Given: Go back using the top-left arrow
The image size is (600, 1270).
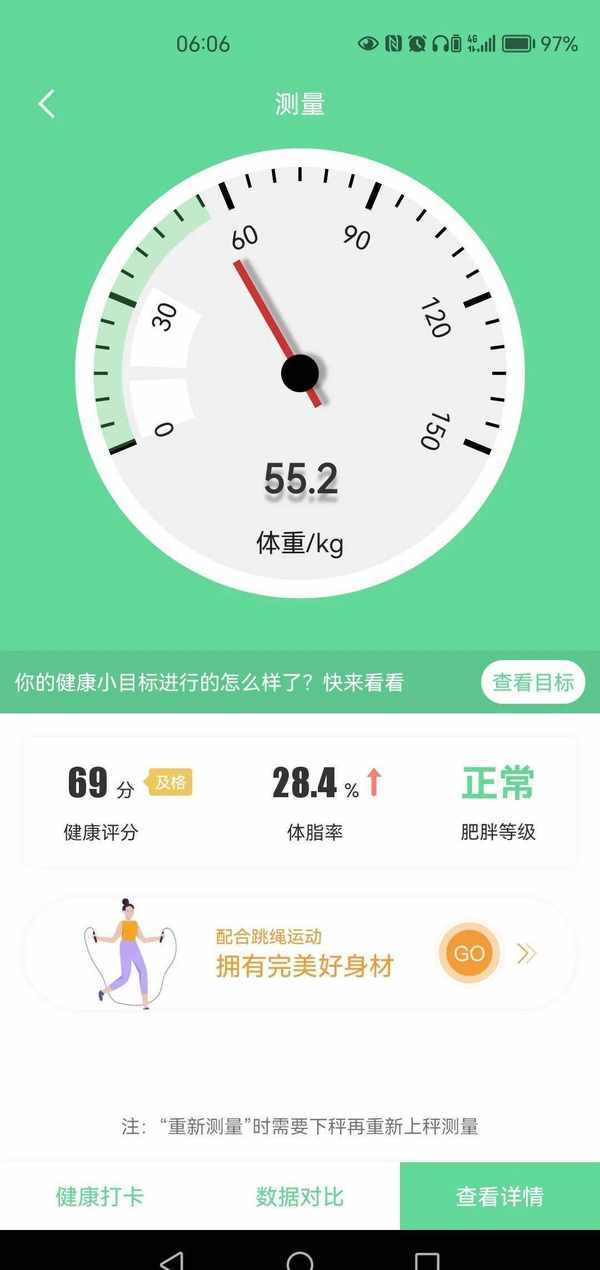Looking at the screenshot, I should click(46, 104).
